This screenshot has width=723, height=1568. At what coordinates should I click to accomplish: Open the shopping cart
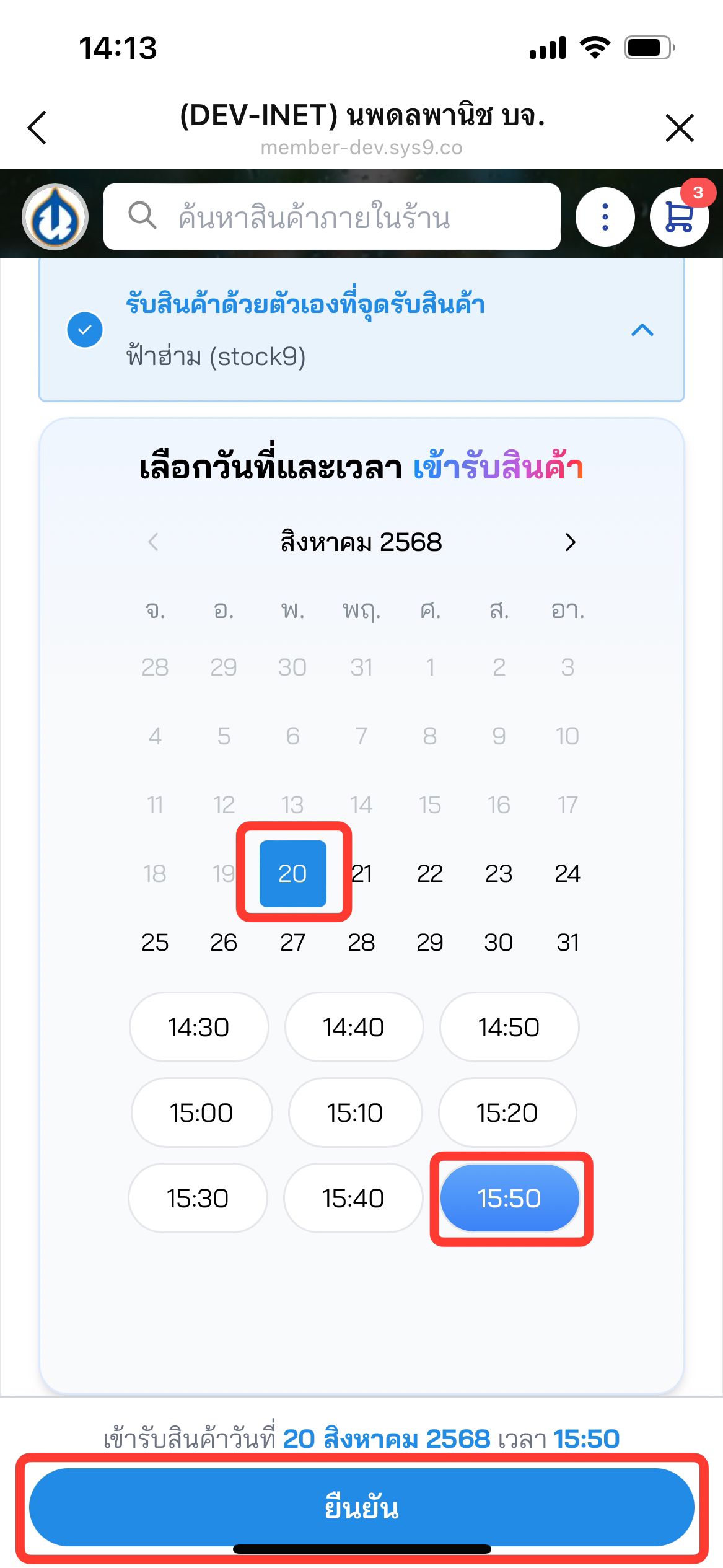pyautogui.click(x=679, y=217)
